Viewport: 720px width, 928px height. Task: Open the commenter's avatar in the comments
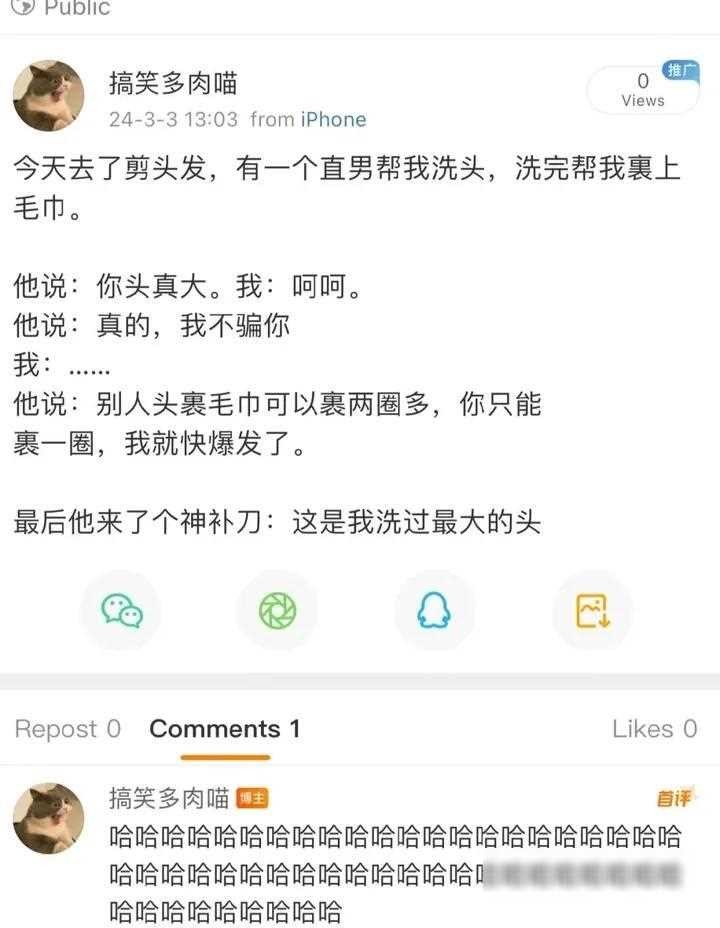click(x=48, y=818)
